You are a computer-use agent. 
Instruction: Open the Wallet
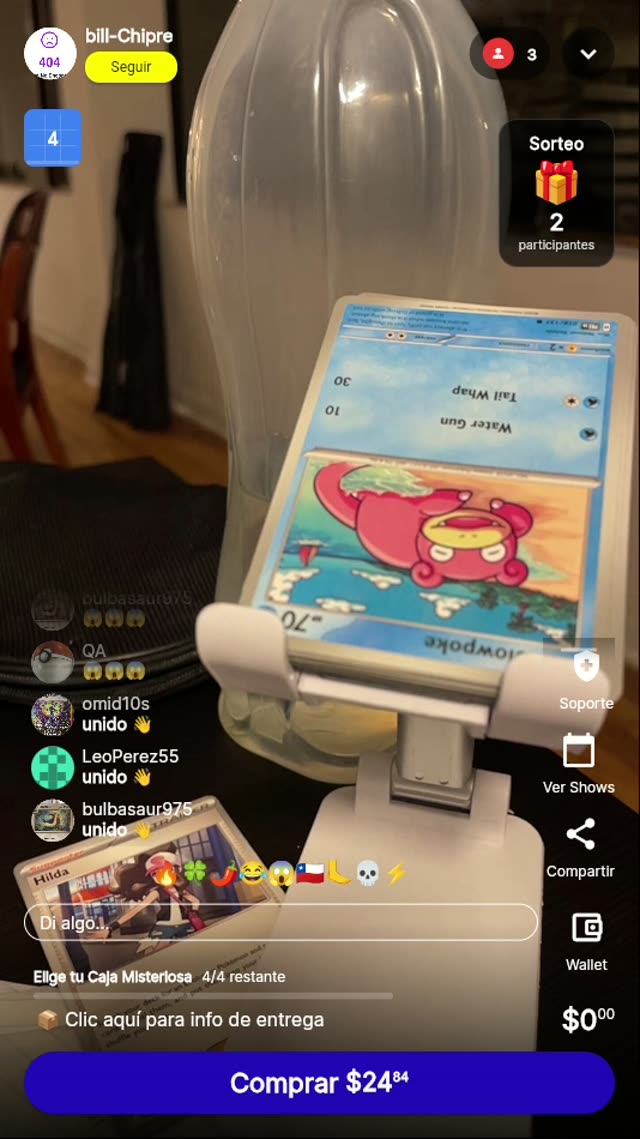coord(586,940)
